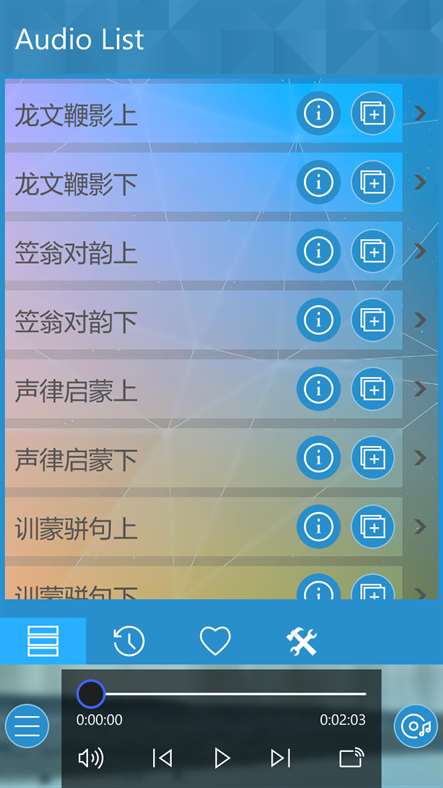Open the 训蒙骈句上 audio row
The image size is (443, 788).
click(x=204, y=527)
